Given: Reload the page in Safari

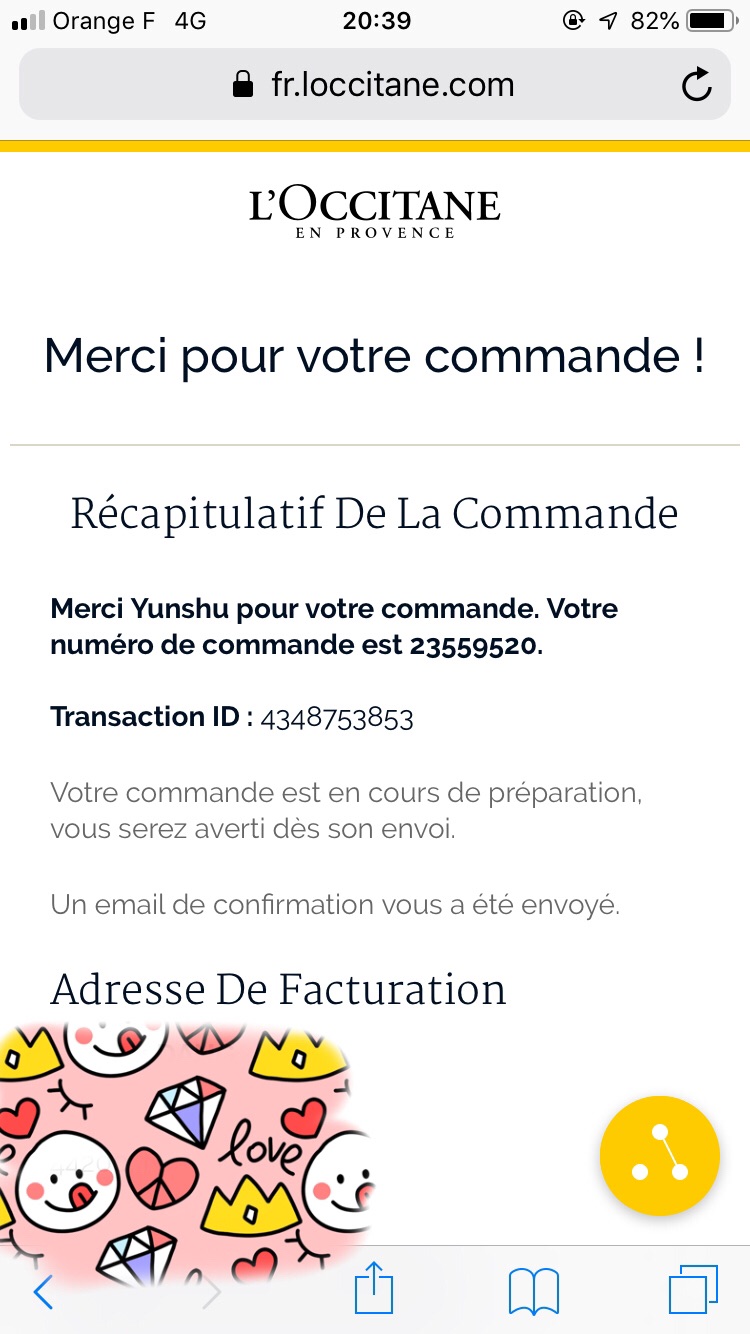Looking at the screenshot, I should (x=696, y=85).
